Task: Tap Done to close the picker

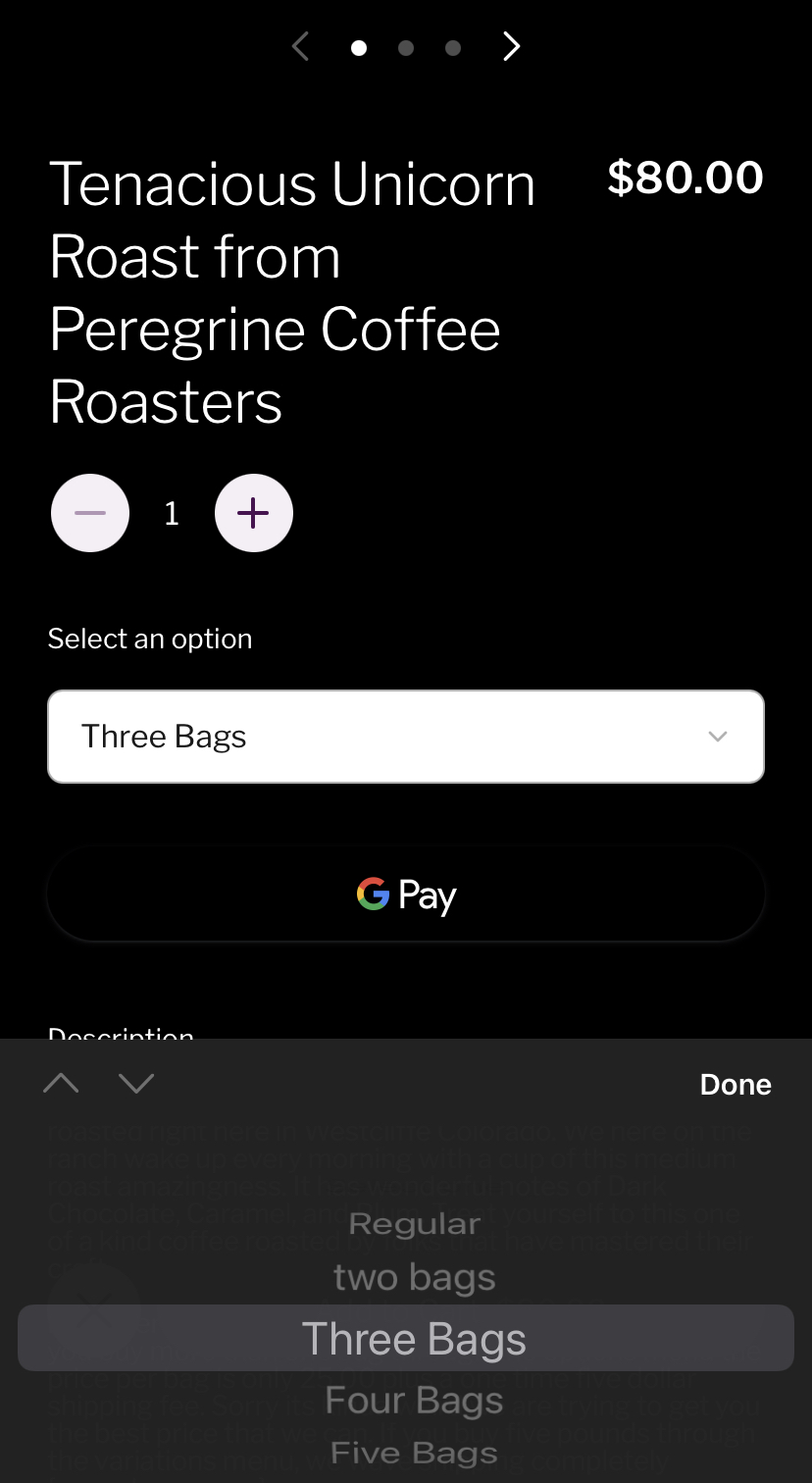Action: pyautogui.click(x=736, y=1084)
